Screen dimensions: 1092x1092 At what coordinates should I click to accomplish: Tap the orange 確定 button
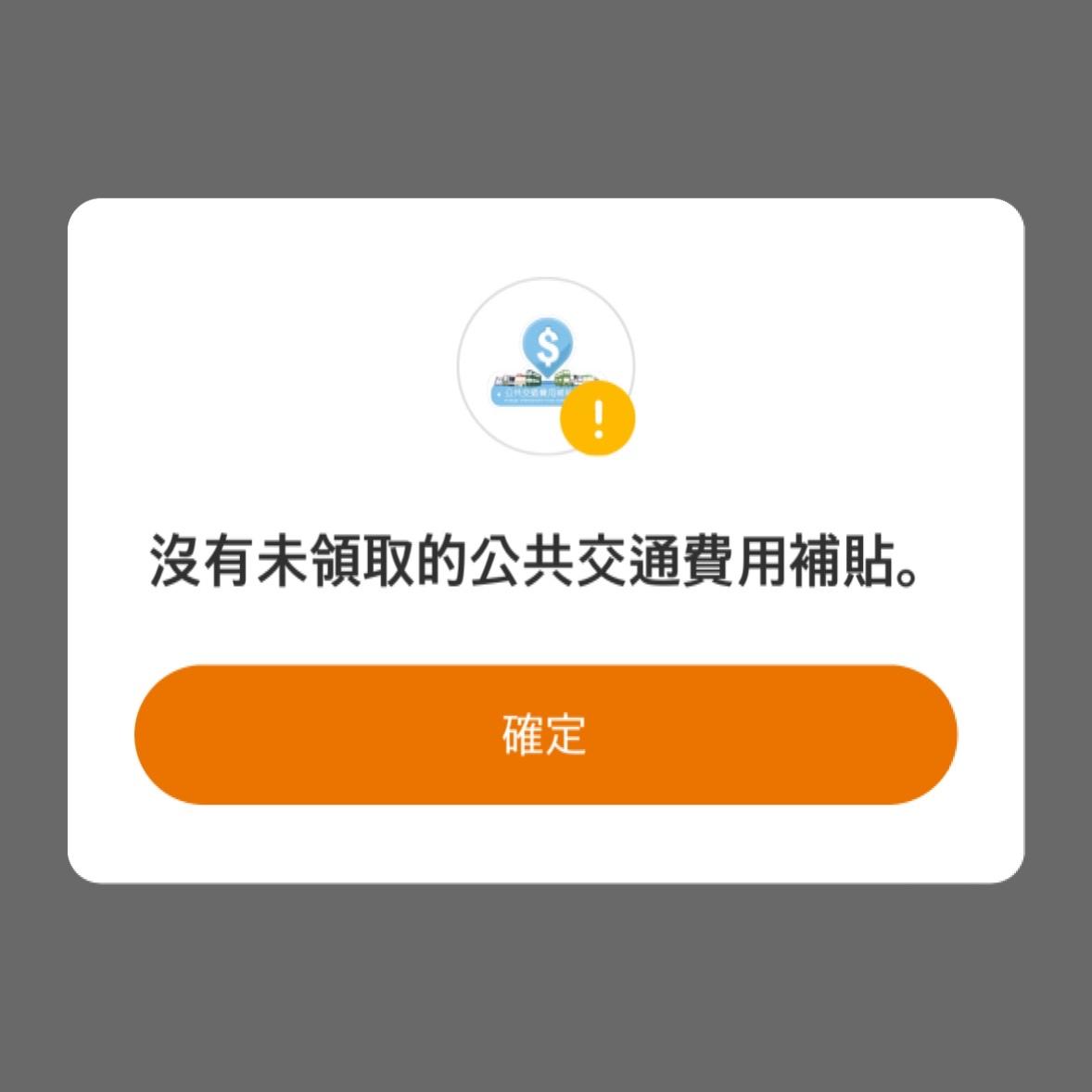pyautogui.click(x=545, y=734)
